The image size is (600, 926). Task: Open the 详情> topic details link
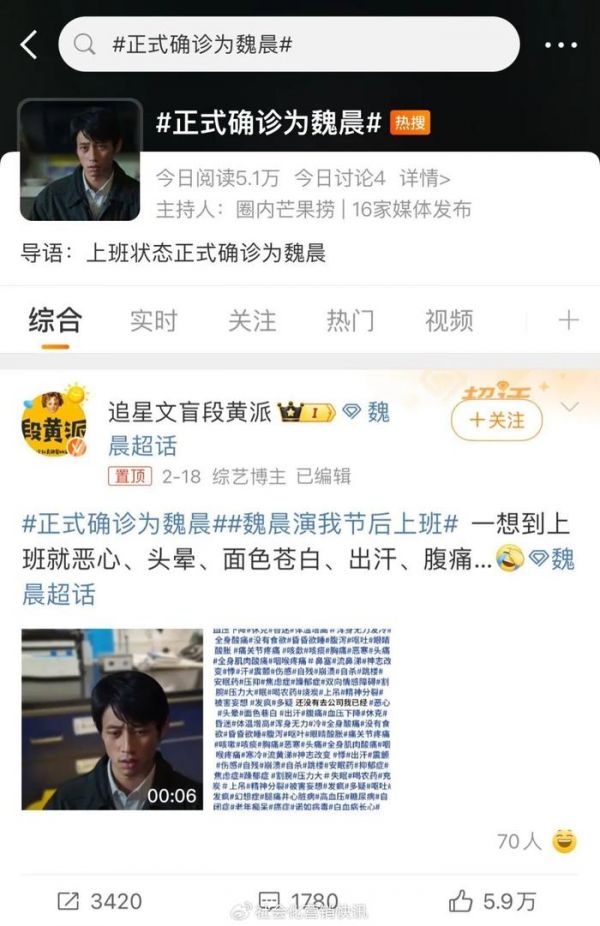click(426, 179)
